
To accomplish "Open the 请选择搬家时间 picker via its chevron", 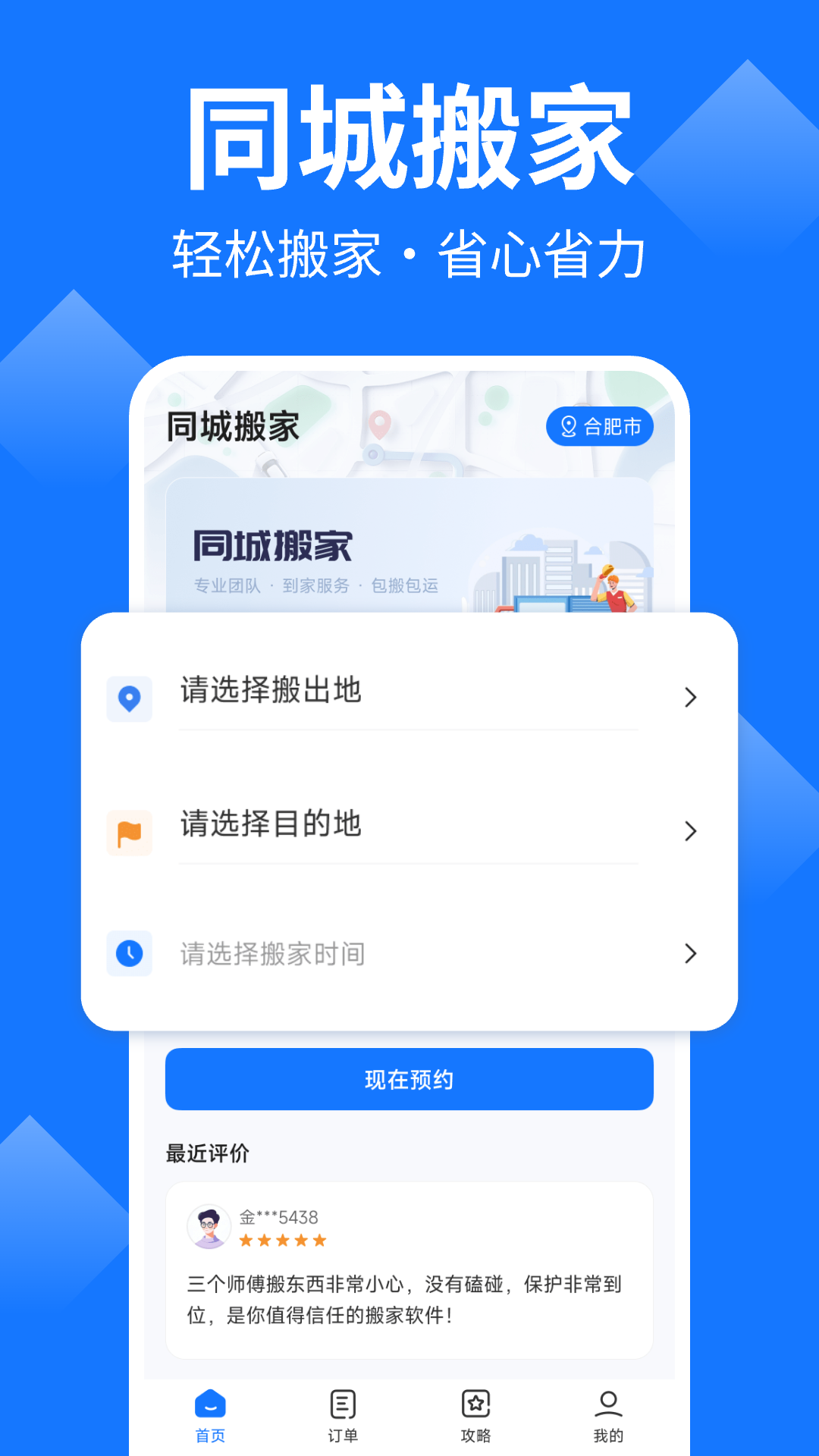I will click(689, 954).
